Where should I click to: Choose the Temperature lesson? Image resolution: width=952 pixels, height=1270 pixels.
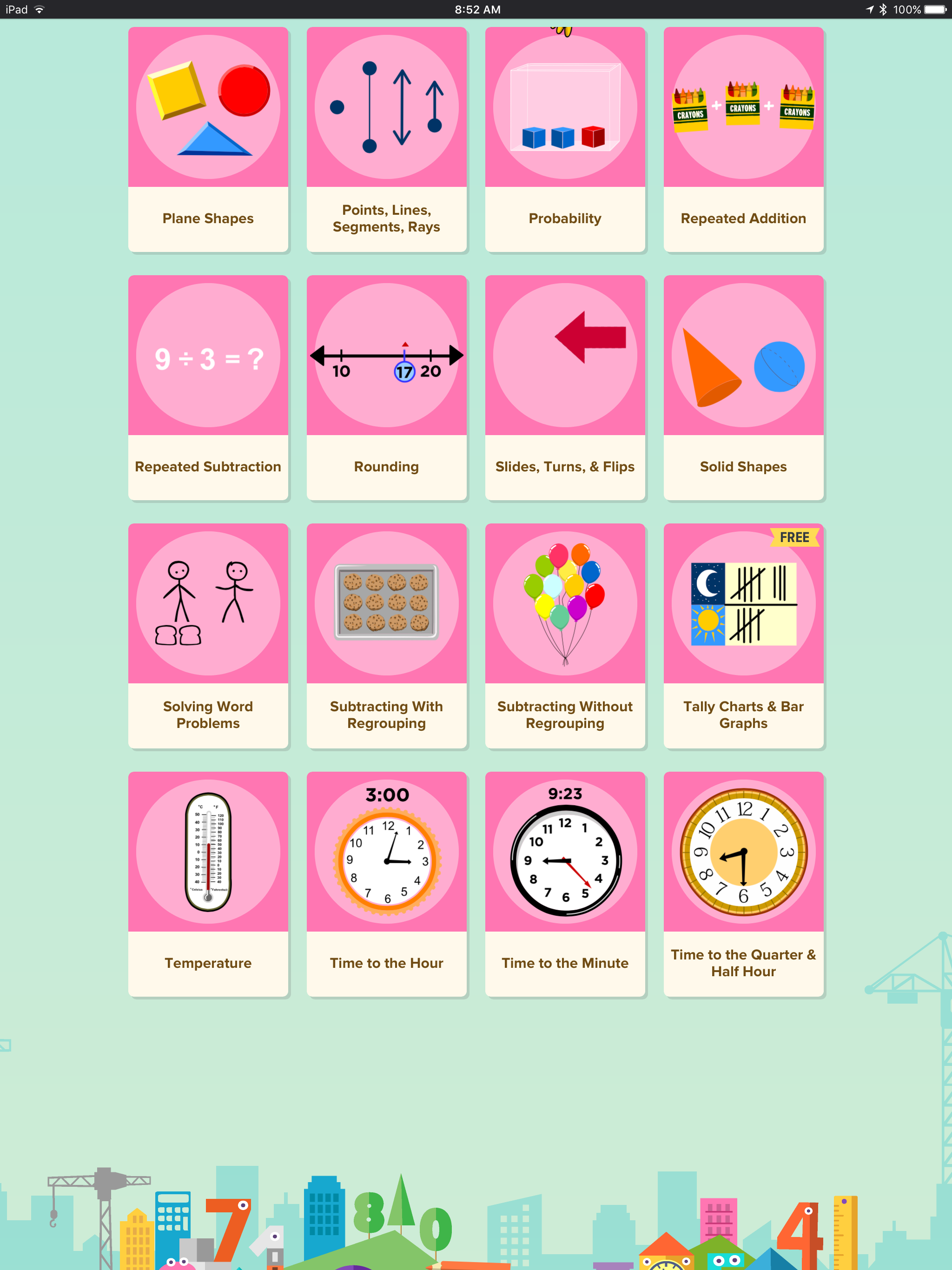coord(208,884)
